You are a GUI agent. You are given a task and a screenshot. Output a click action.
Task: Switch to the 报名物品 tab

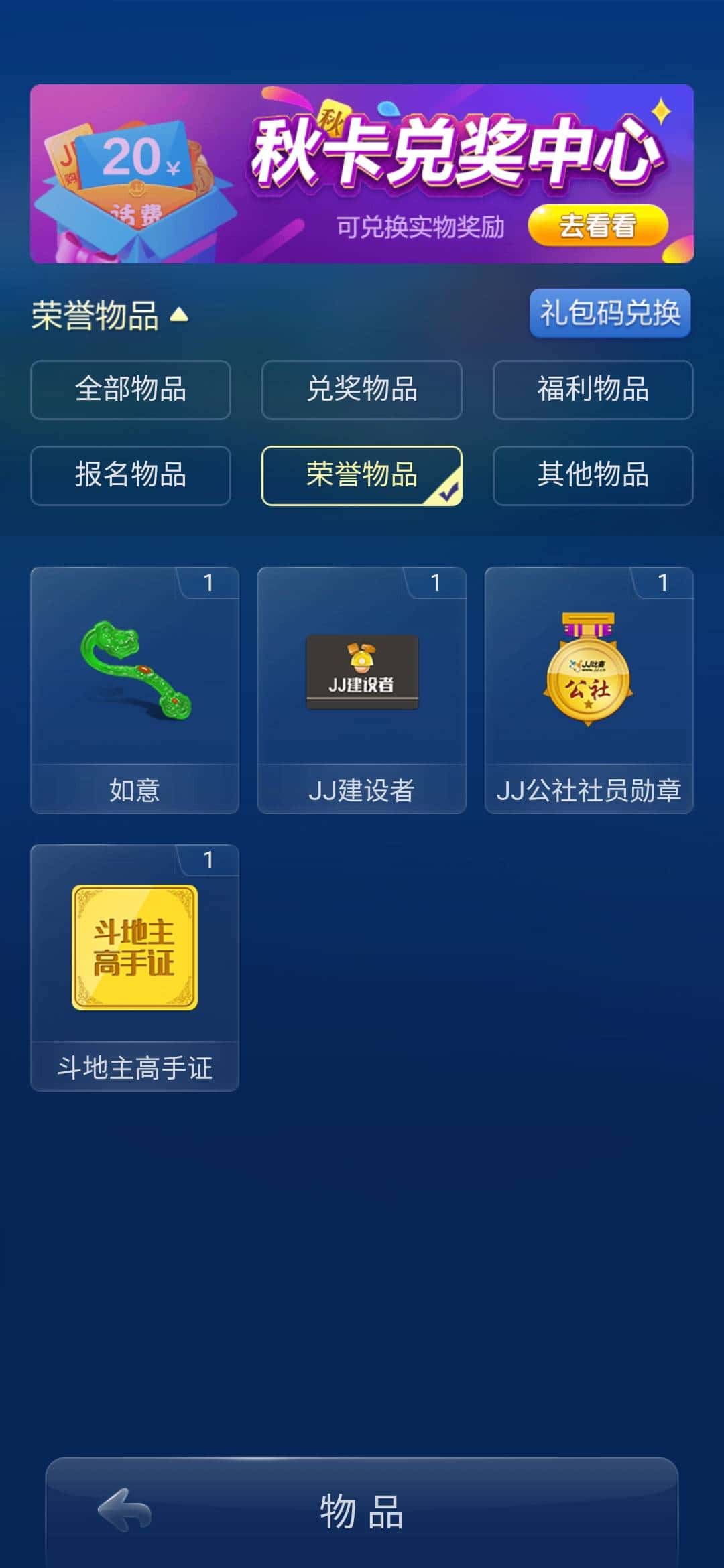[130, 476]
